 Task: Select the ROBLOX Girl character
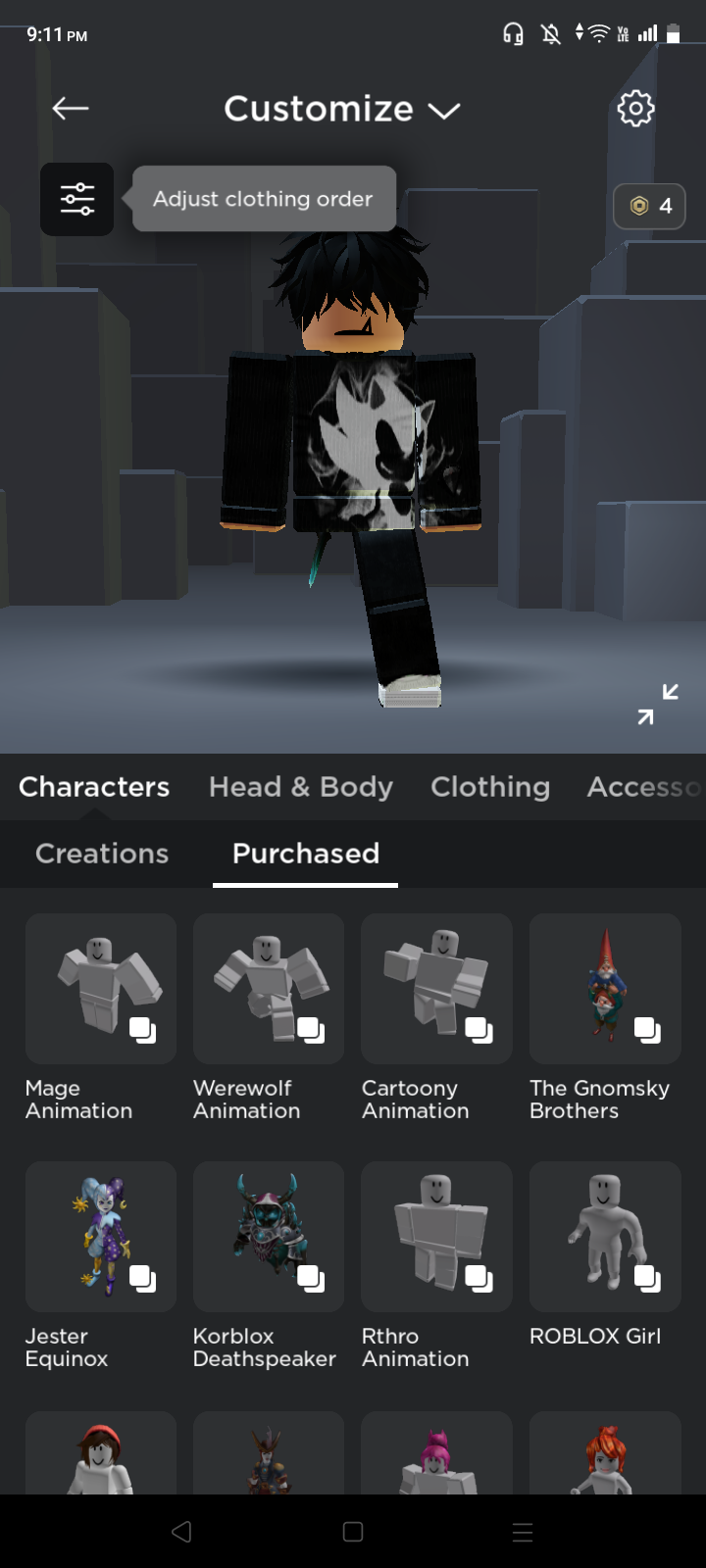click(605, 1237)
